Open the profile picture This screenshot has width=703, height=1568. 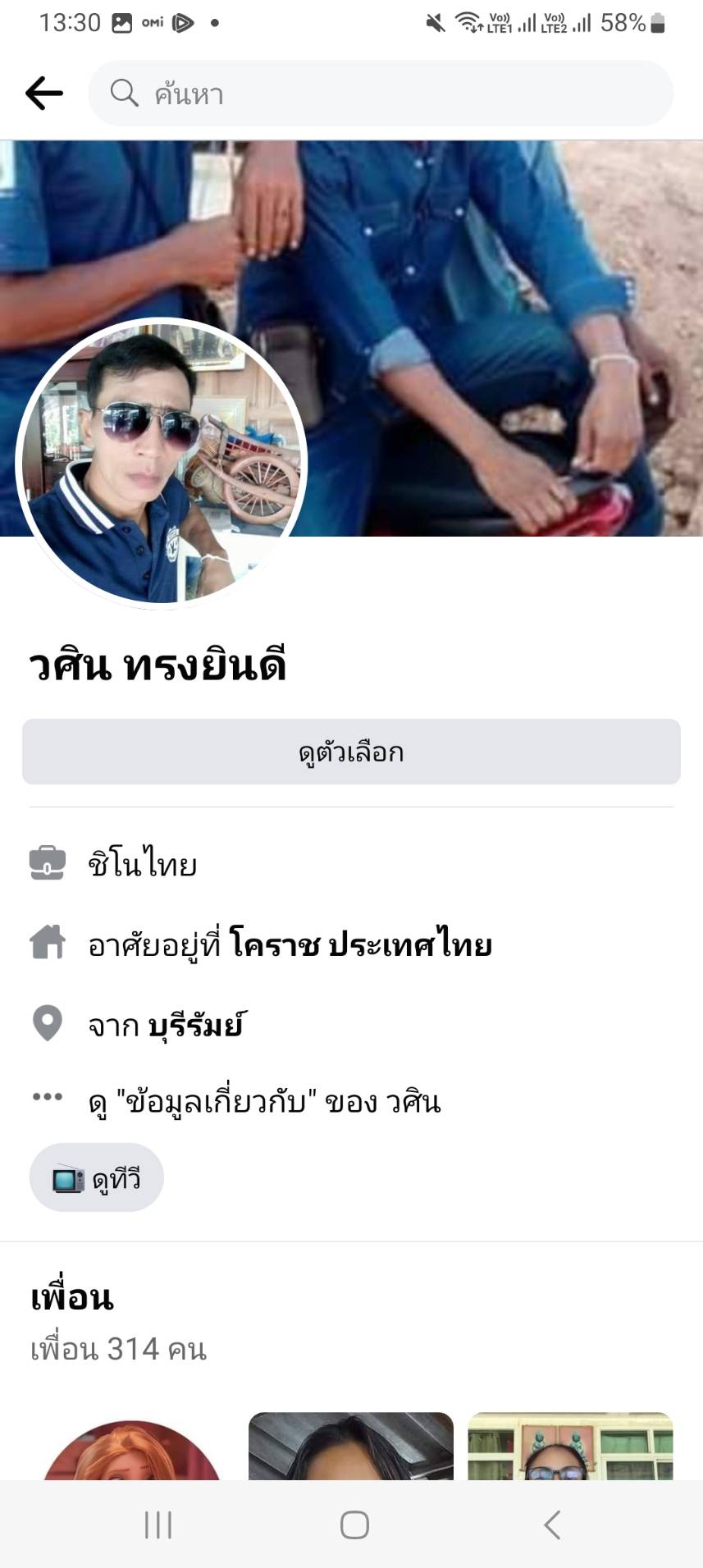tap(162, 464)
